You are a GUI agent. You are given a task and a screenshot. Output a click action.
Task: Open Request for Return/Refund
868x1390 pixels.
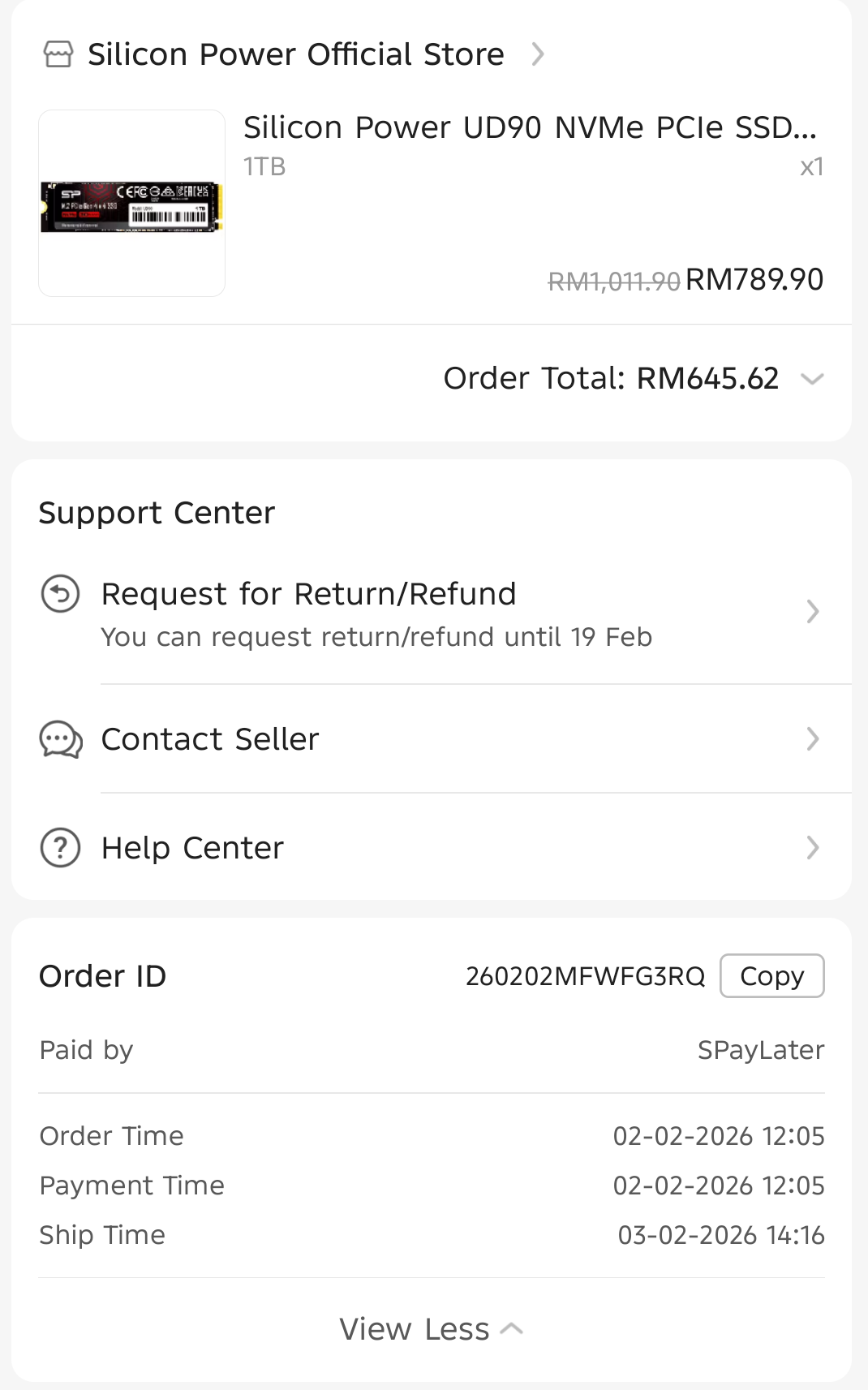(x=430, y=613)
